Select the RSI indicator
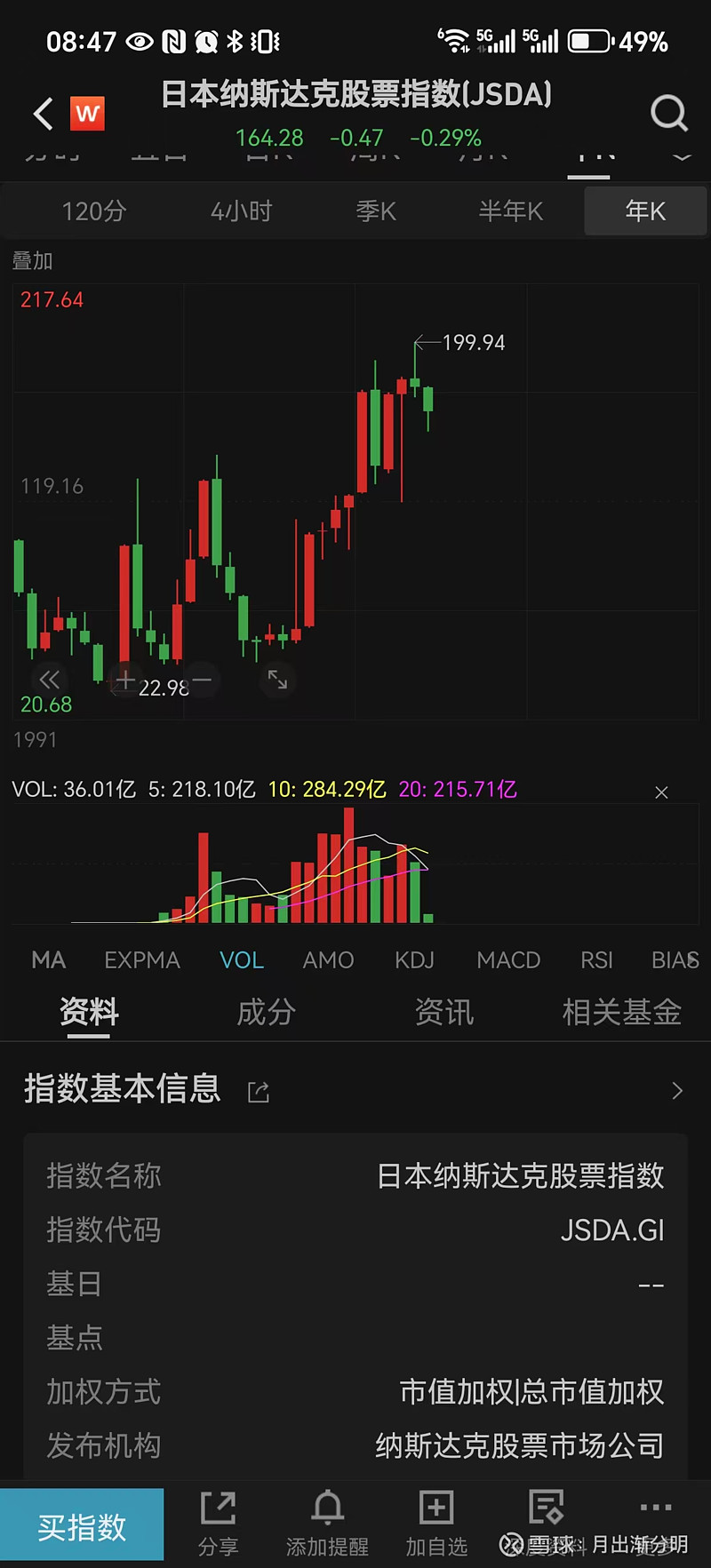Viewport: 711px width, 1568px height. click(x=596, y=960)
